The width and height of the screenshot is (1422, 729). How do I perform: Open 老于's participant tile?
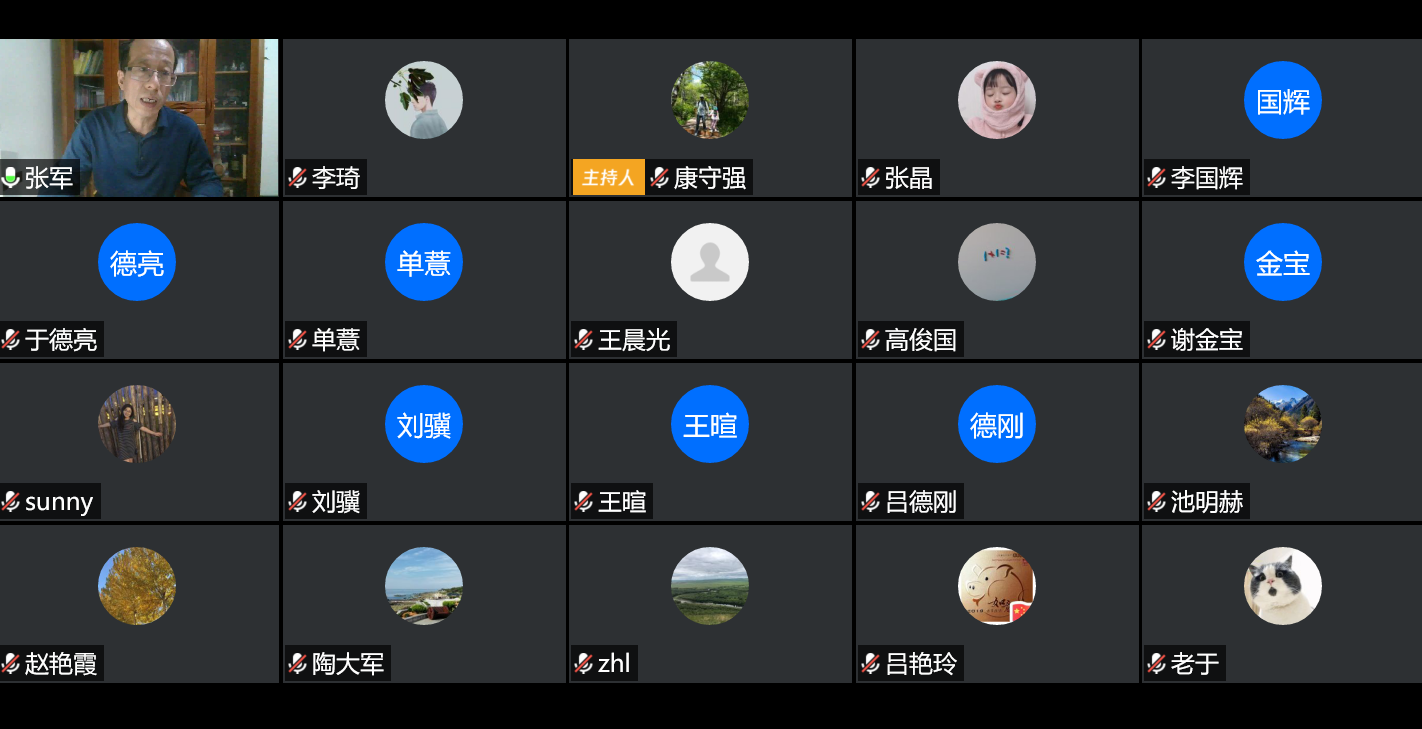[1282, 603]
